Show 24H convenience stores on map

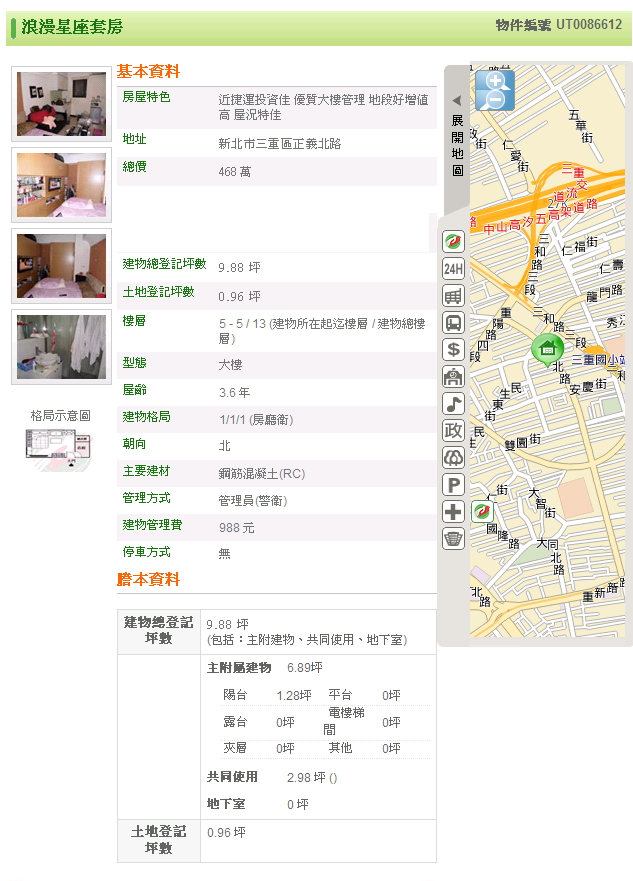[453, 269]
